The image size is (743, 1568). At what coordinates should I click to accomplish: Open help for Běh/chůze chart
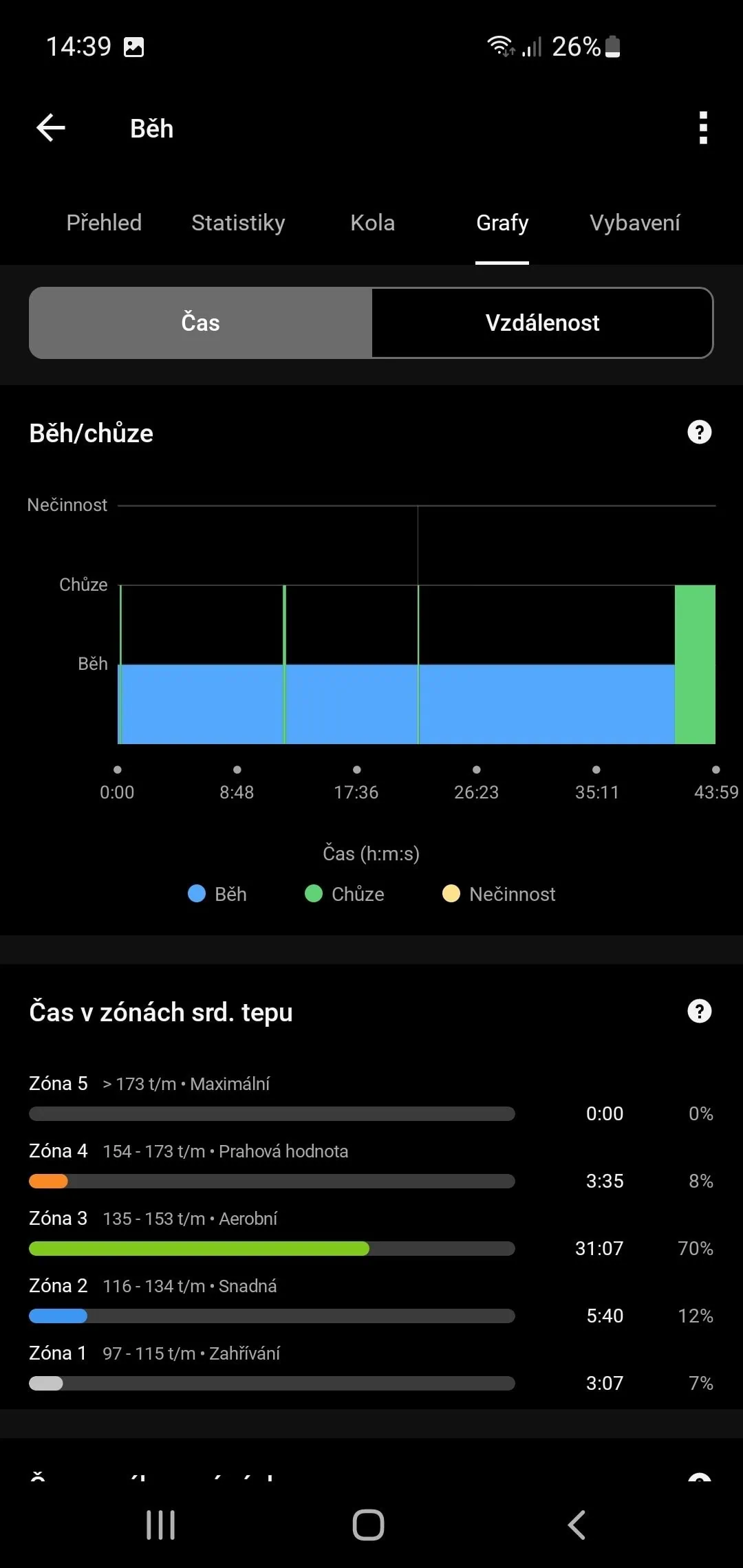(699, 433)
